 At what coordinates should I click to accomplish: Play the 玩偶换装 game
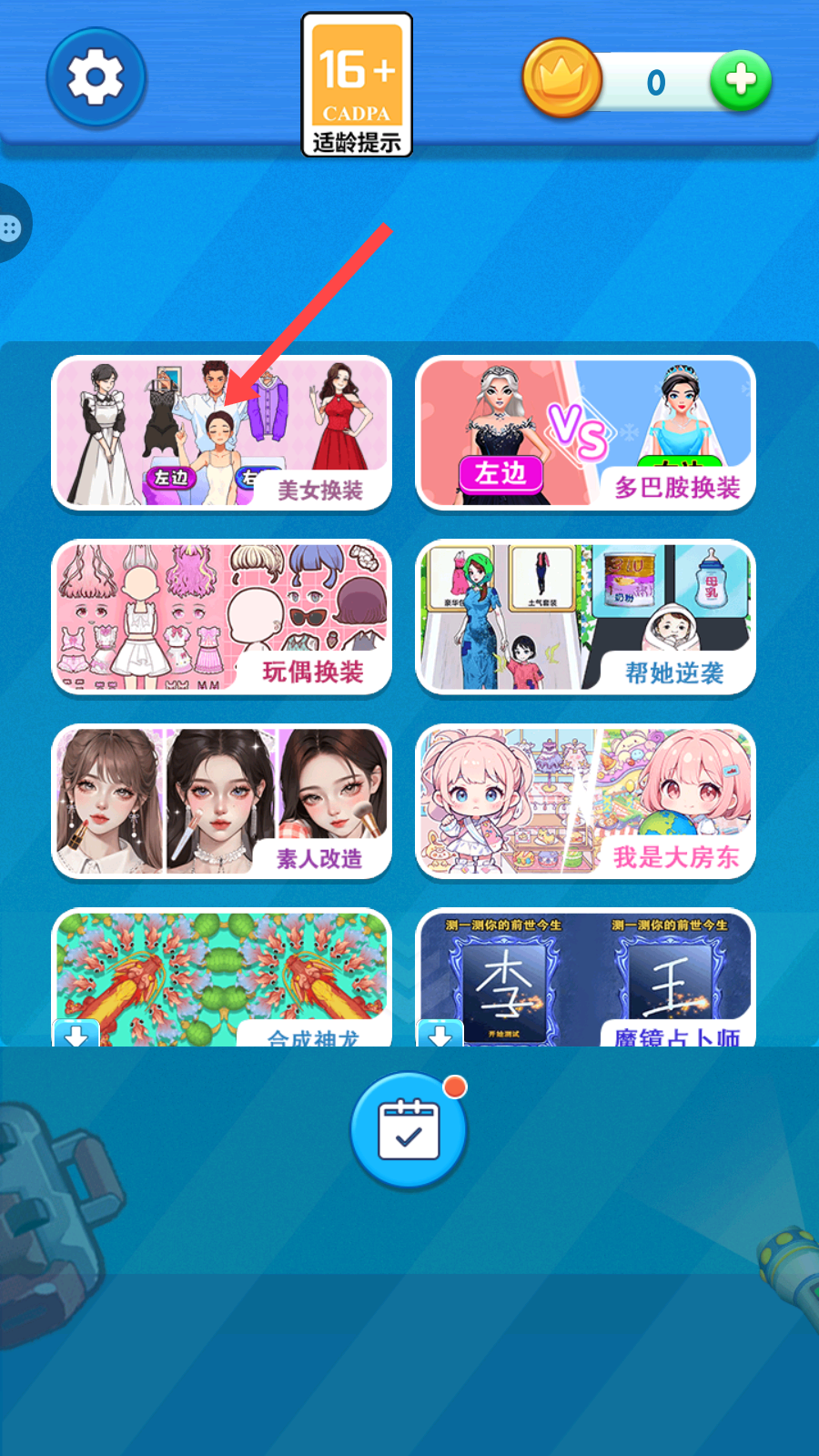point(222,617)
